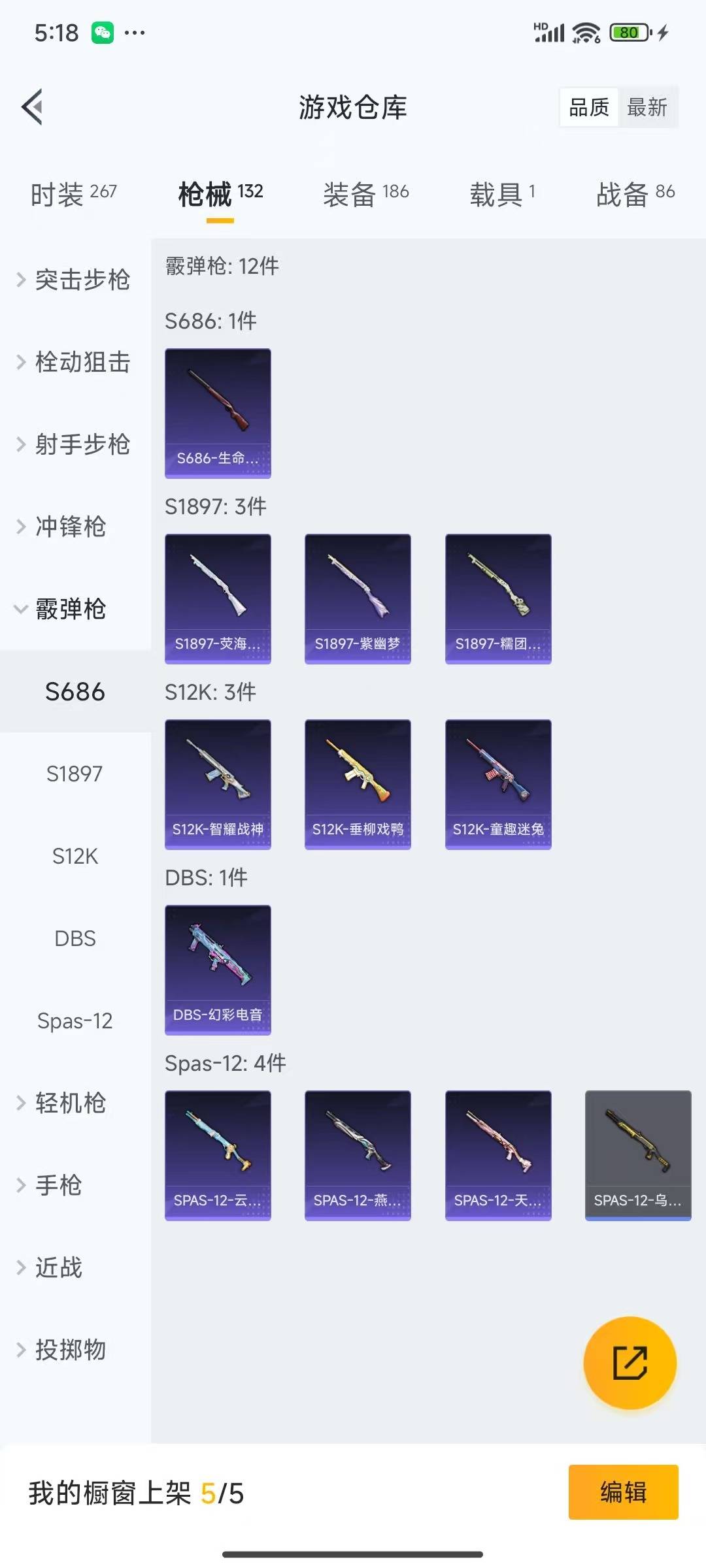This screenshot has height=1568, width=706.
Task: View the S12K-童趣迷兔 skin
Action: click(x=498, y=784)
